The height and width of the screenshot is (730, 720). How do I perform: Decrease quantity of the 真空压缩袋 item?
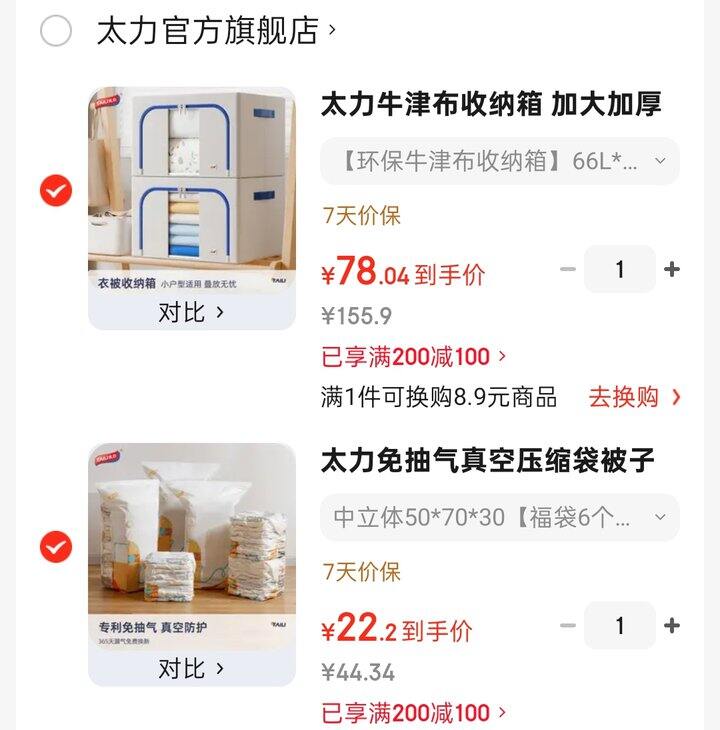tap(570, 626)
